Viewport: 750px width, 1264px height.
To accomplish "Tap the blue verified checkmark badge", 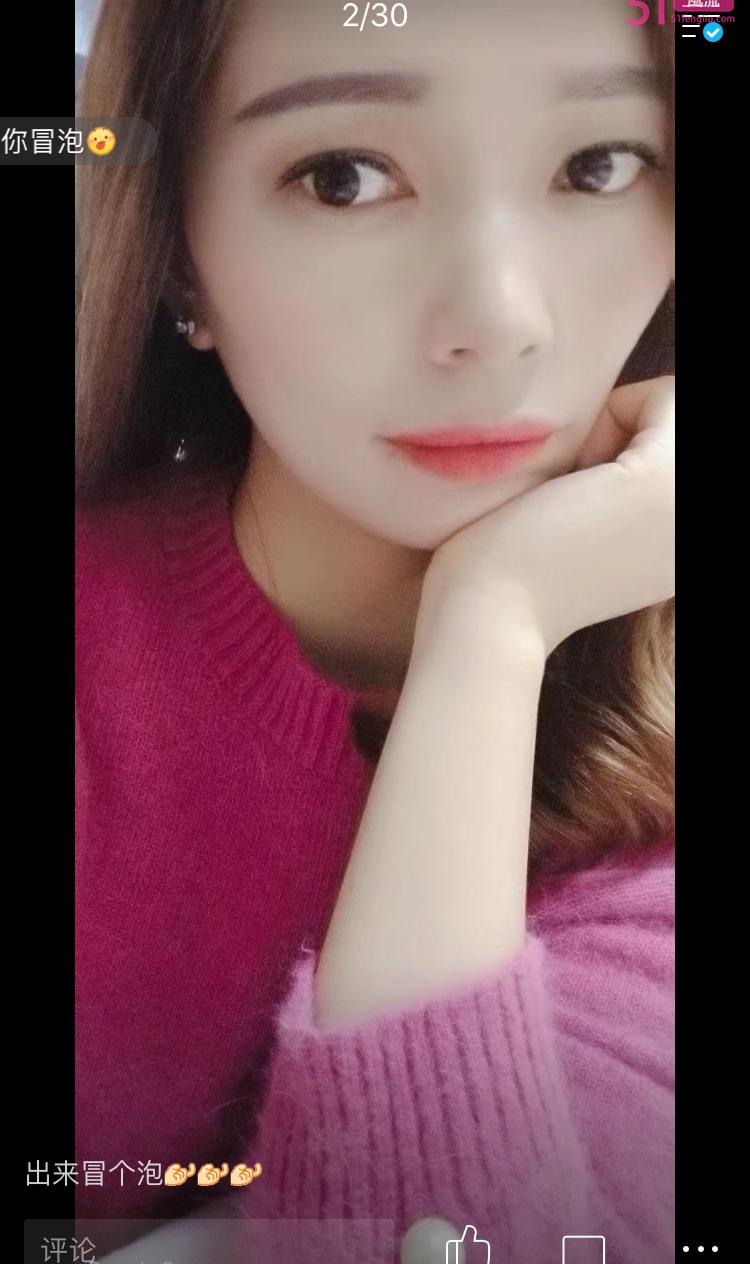I will pos(712,32).
